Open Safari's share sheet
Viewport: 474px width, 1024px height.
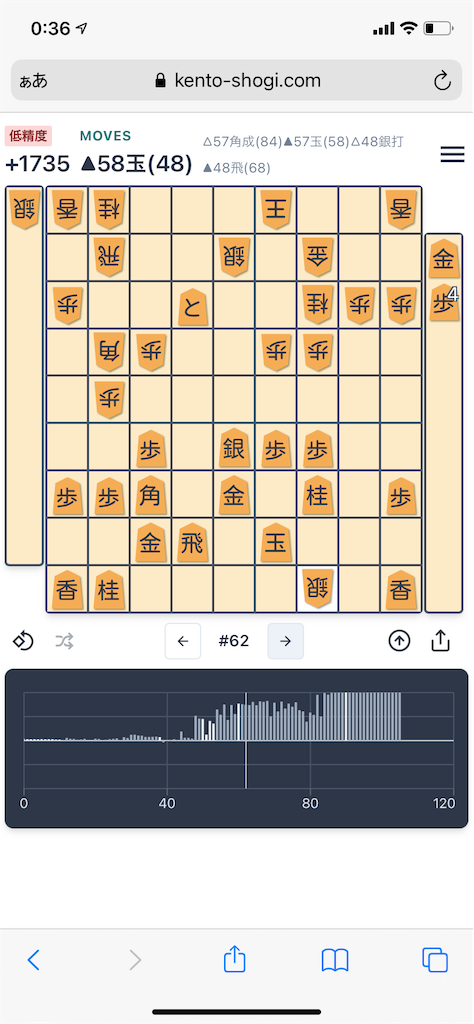click(x=234, y=959)
